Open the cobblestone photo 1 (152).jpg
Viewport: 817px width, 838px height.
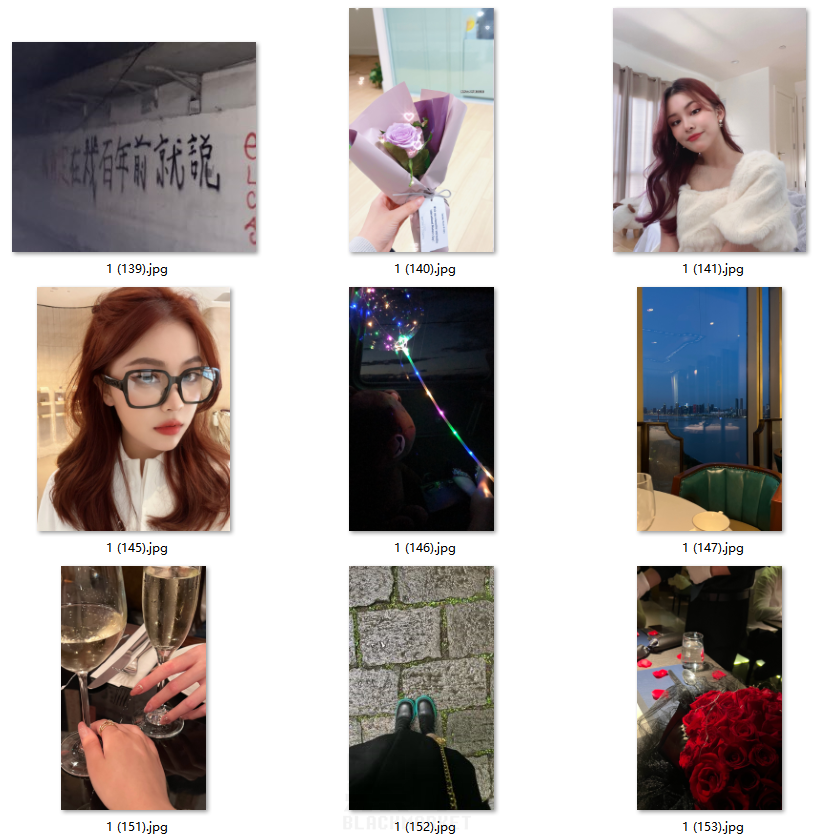421,688
